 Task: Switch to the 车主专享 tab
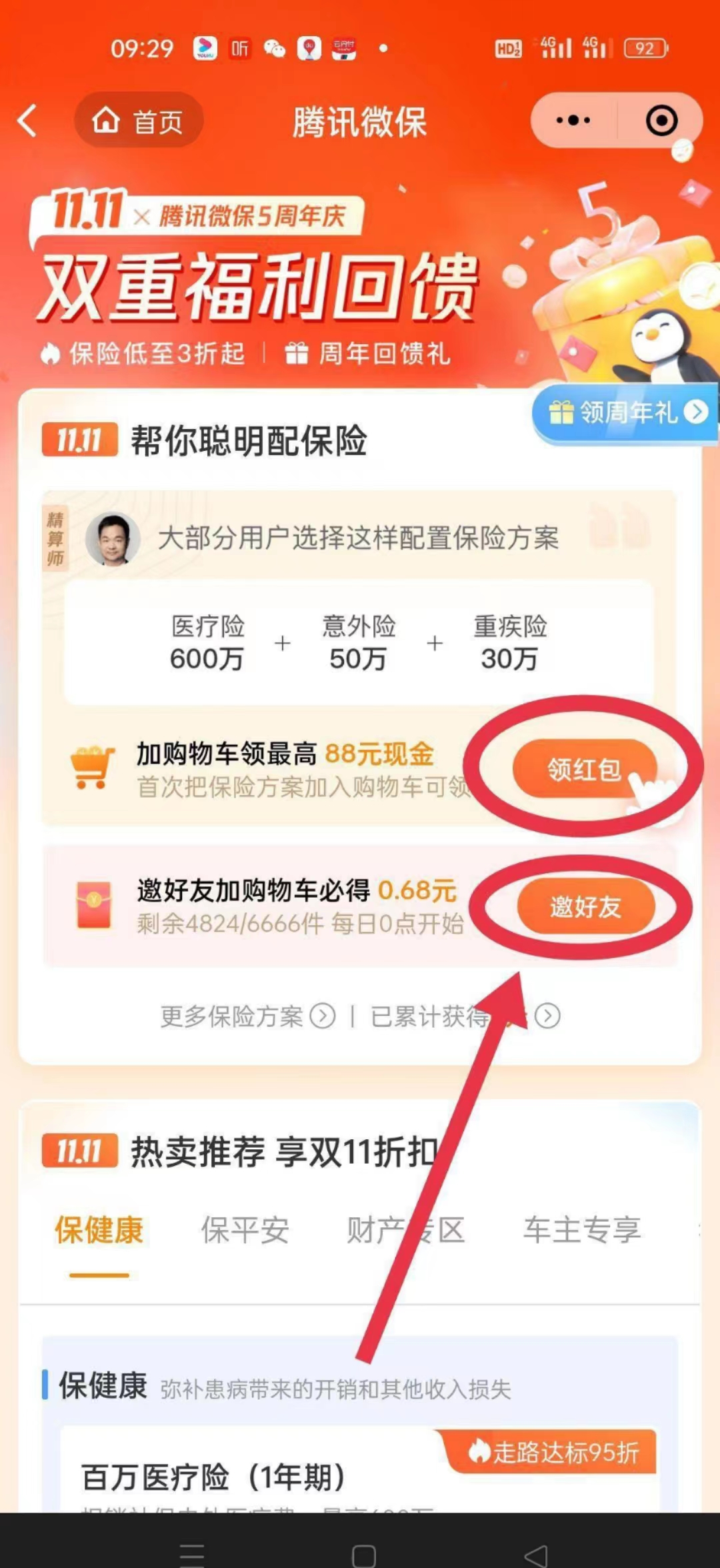coord(581,1231)
